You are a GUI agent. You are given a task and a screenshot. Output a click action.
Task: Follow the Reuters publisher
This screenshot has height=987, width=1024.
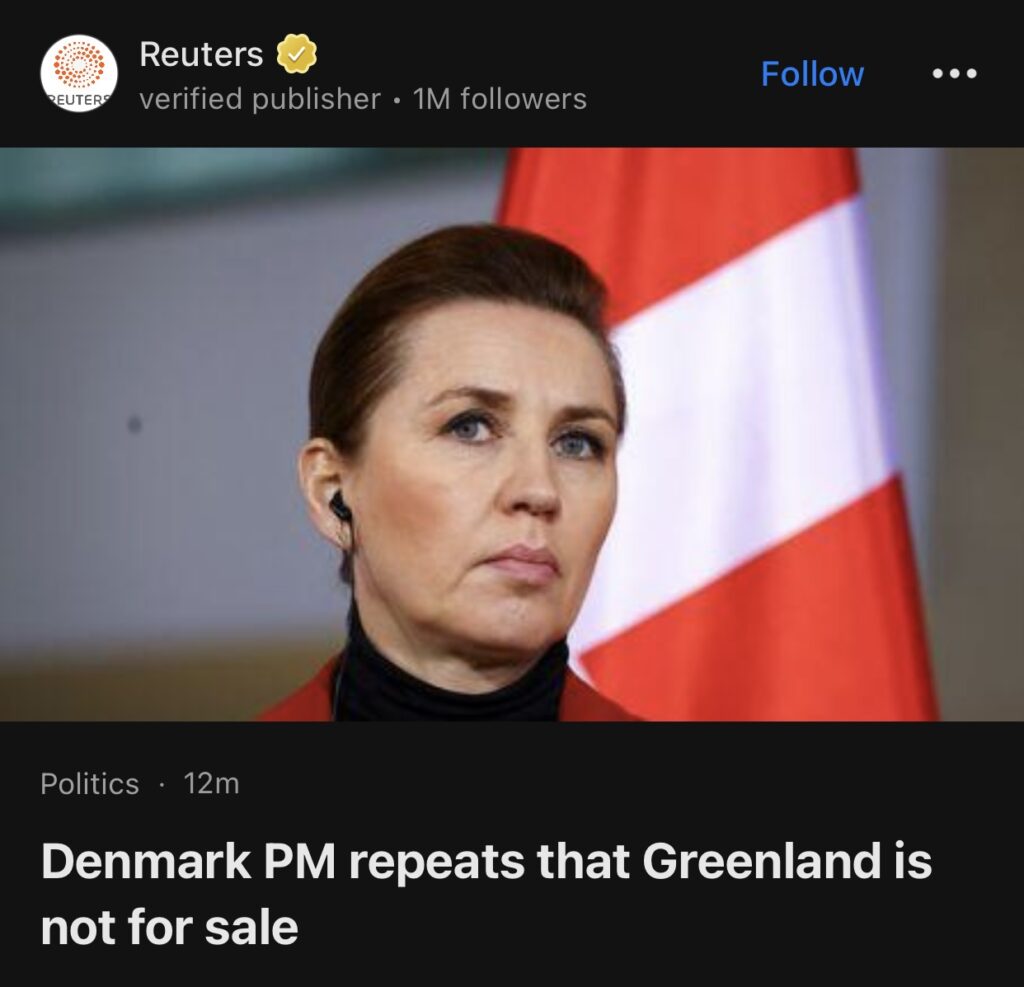pos(812,74)
